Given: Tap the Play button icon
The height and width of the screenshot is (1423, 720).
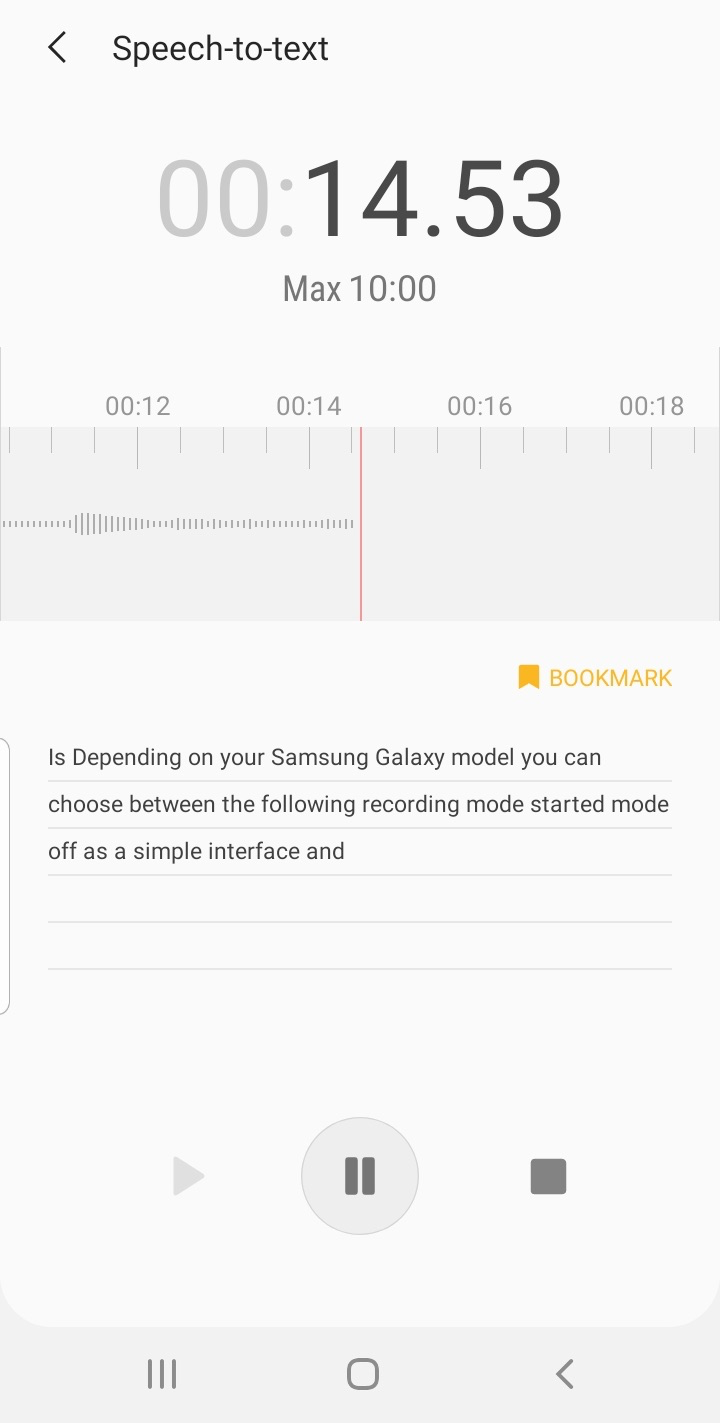Looking at the screenshot, I should click(x=188, y=1176).
